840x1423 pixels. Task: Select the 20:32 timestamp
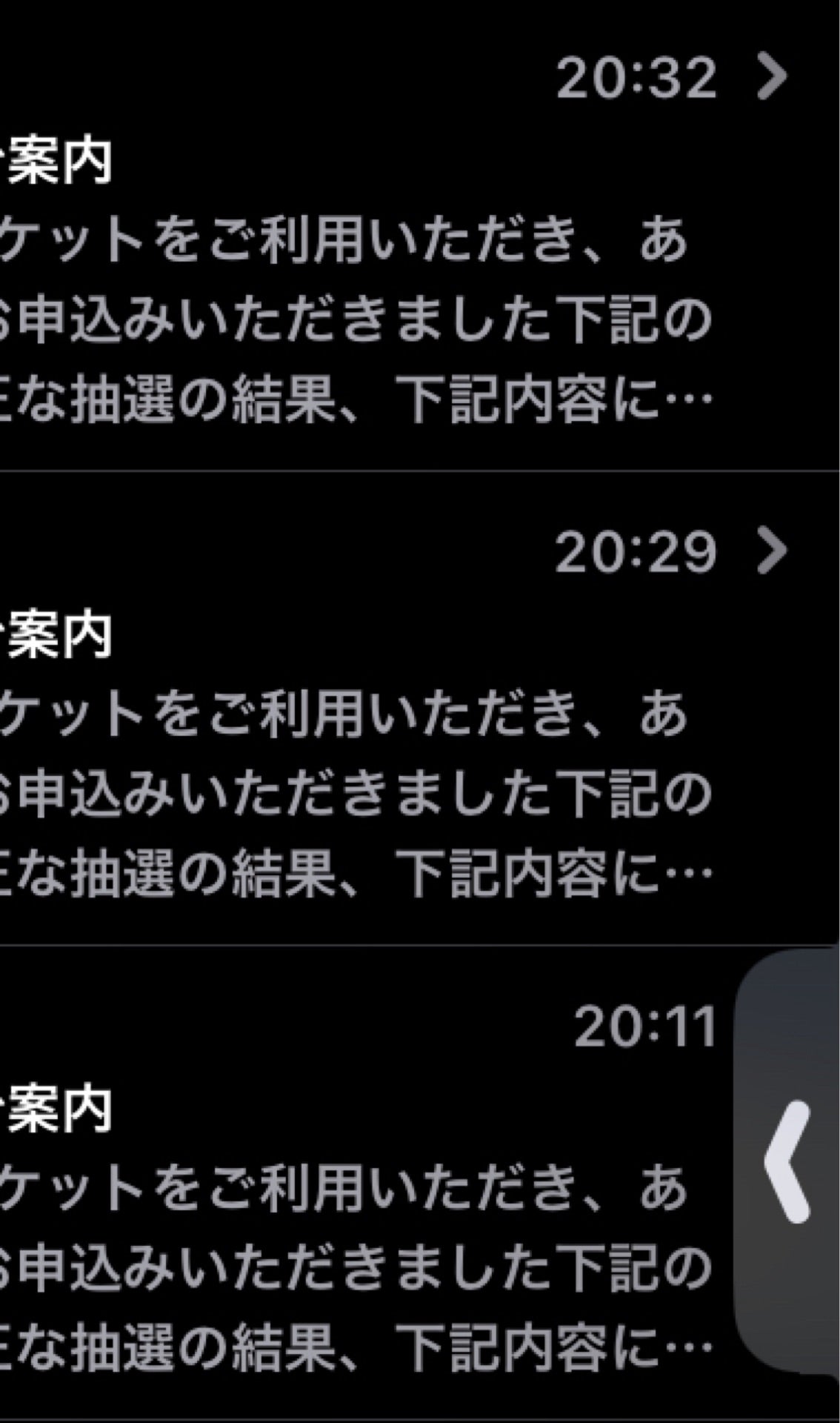click(x=639, y=78)
